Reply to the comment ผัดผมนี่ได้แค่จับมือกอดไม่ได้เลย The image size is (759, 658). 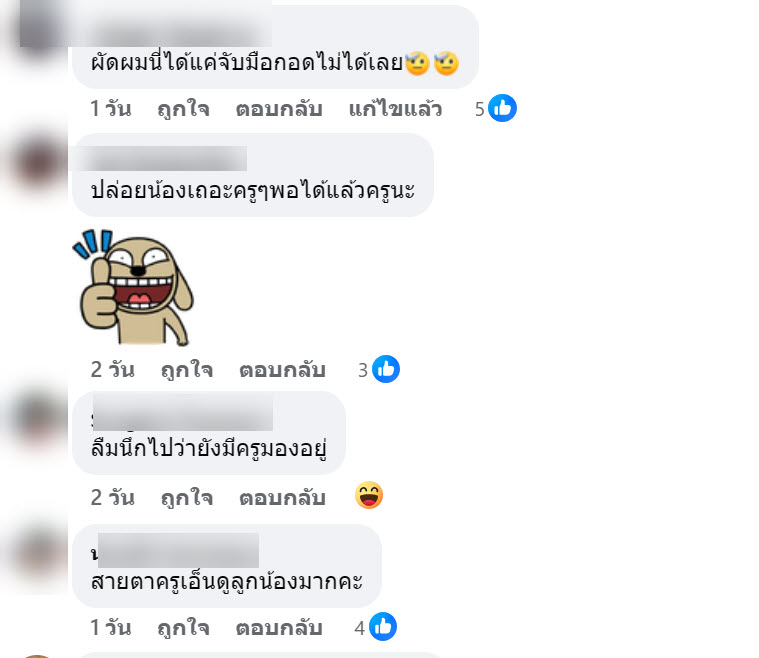(x=278, y=109)
